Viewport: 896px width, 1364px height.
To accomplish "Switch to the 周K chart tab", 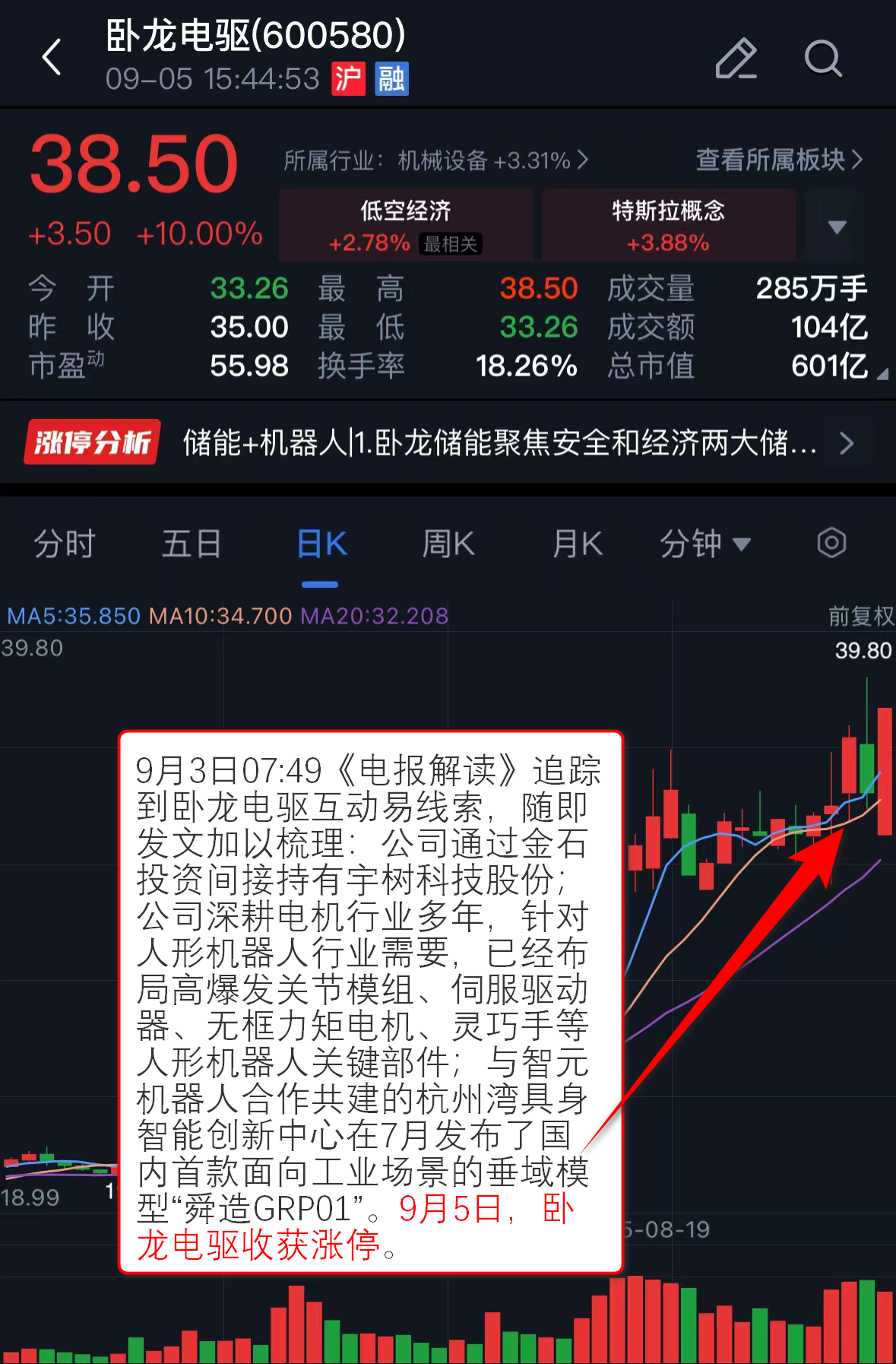I will pyautogui.click(x=448, y=544).
